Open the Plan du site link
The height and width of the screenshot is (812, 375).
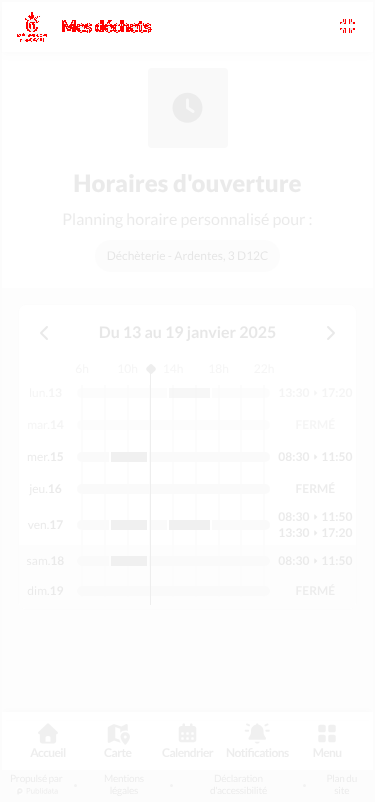[342, 785]
